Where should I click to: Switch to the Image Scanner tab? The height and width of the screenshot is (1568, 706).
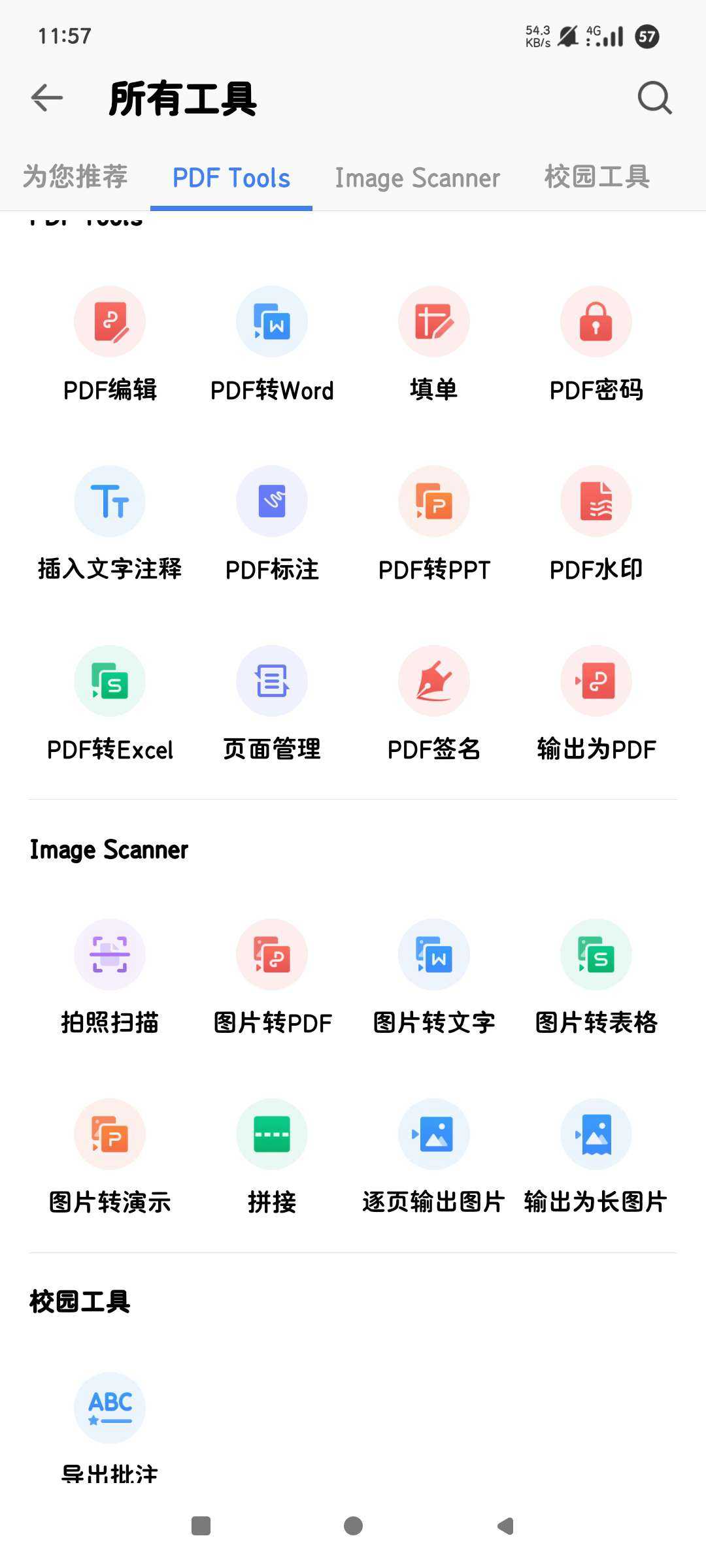tap(417, 177)
